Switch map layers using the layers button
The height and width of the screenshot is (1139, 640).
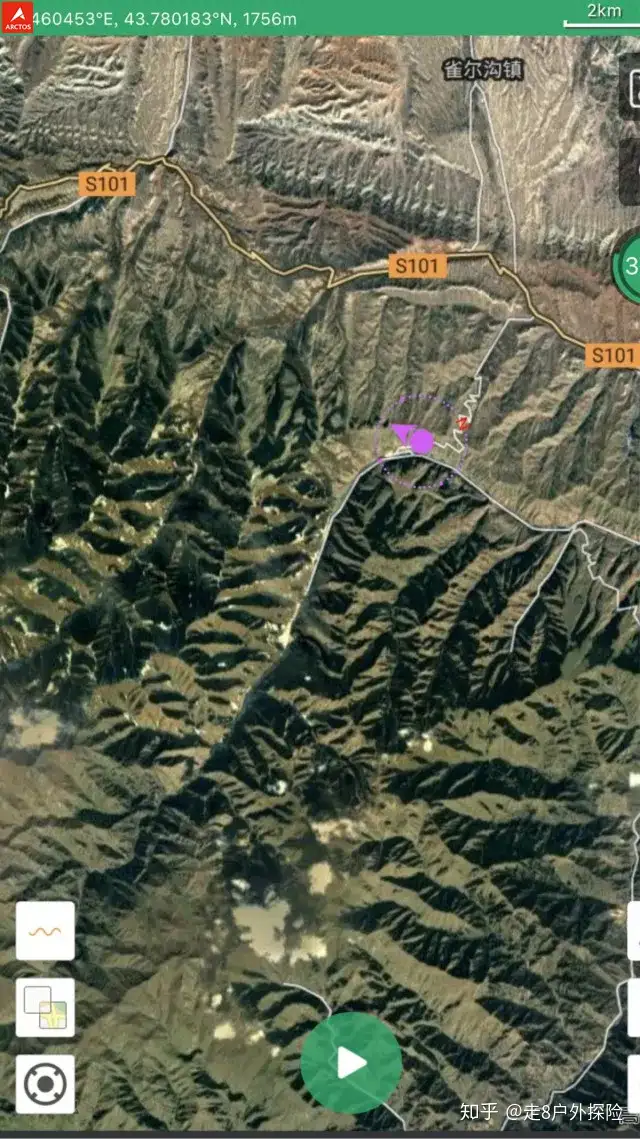(45, 1007)
